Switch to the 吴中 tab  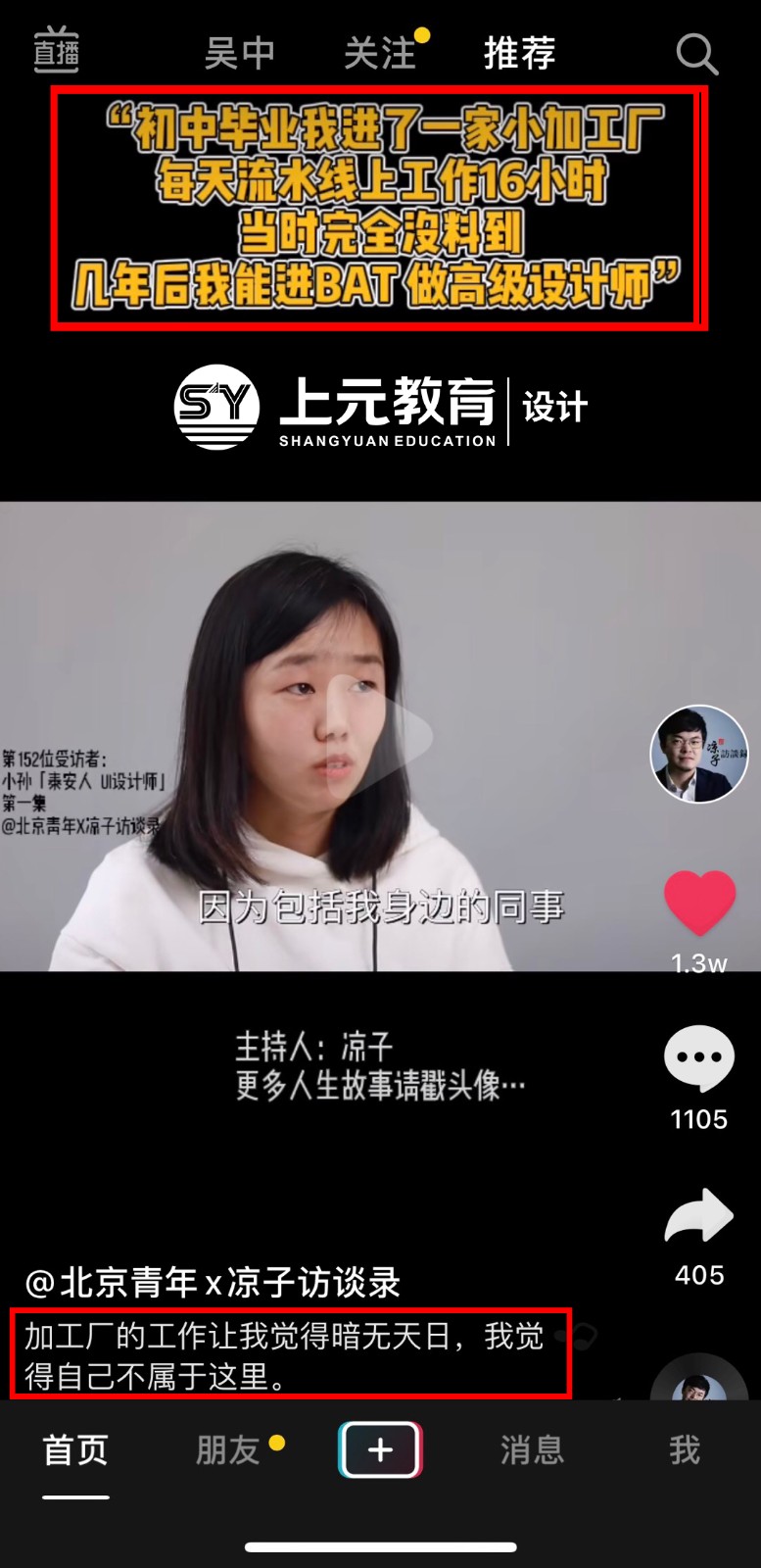(x=239, y=53)
